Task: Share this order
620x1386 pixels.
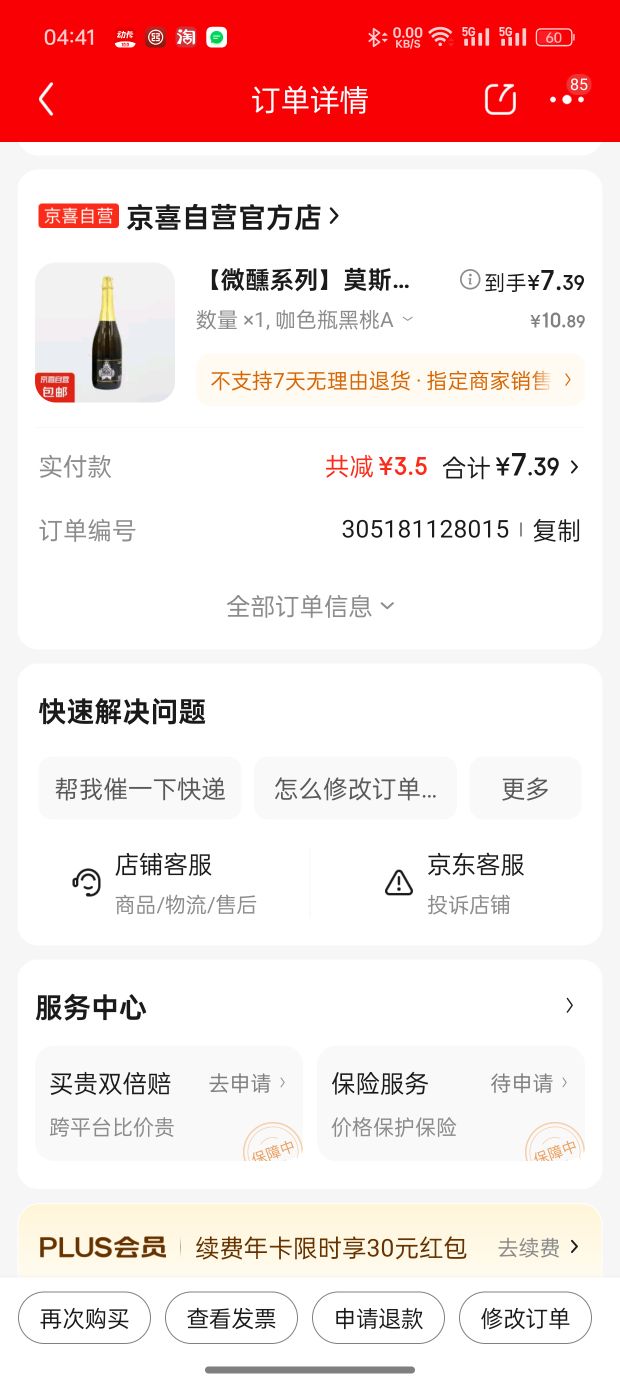Action: (500, 99)
